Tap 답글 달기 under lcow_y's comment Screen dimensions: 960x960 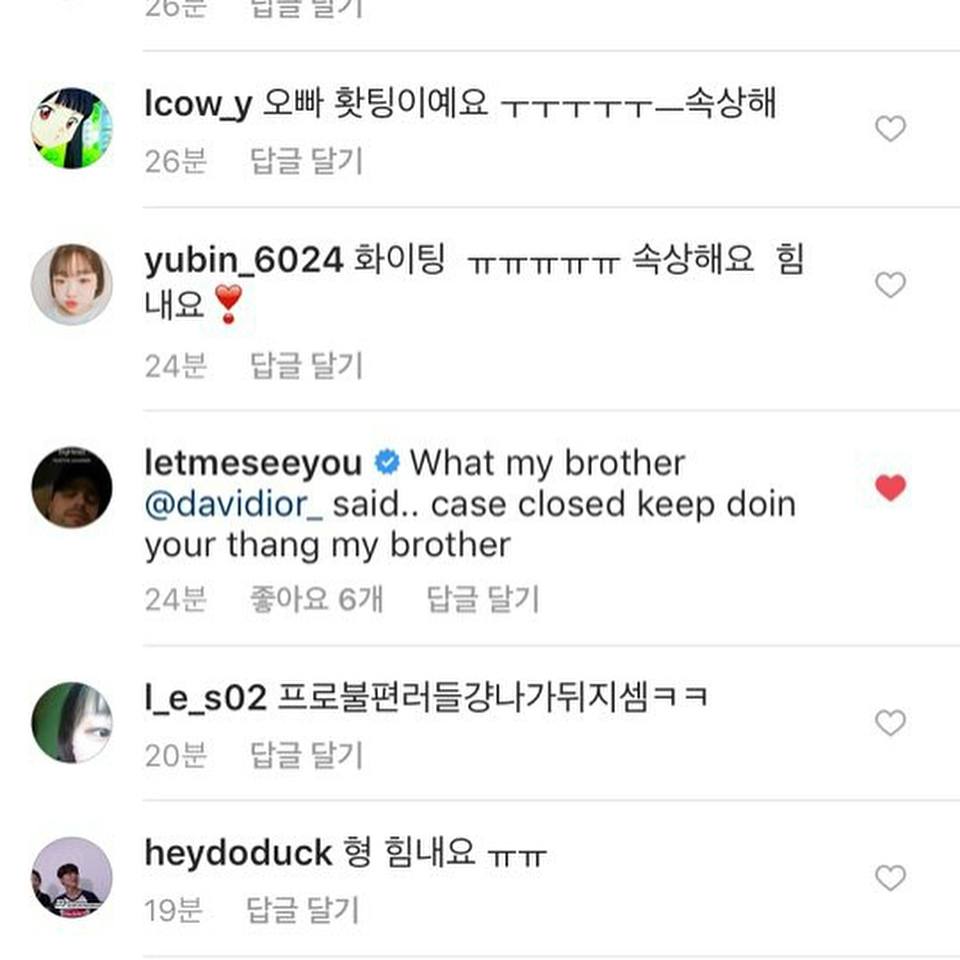[x=306, y=161]
